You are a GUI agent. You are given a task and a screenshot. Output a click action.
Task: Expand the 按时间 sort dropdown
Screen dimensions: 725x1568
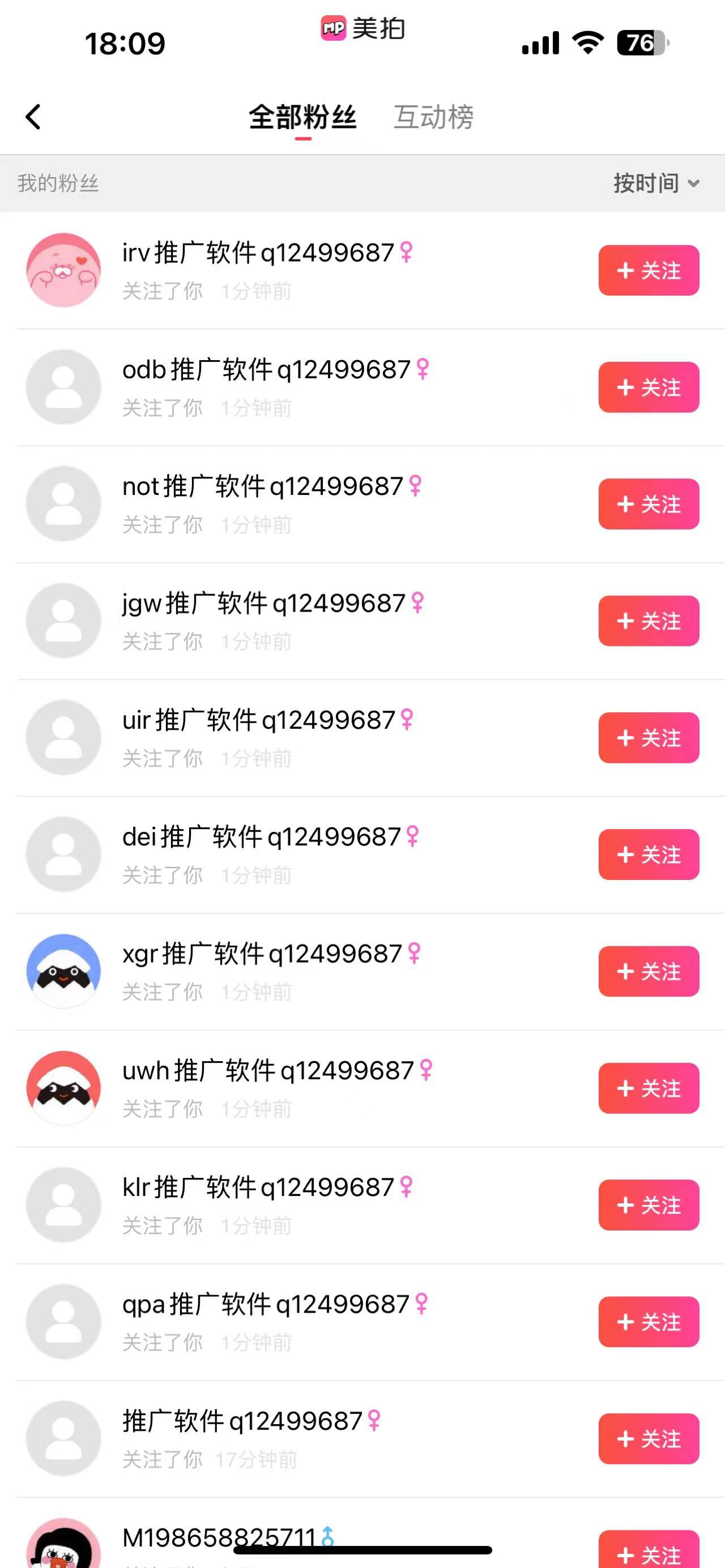tap(656, 183)
